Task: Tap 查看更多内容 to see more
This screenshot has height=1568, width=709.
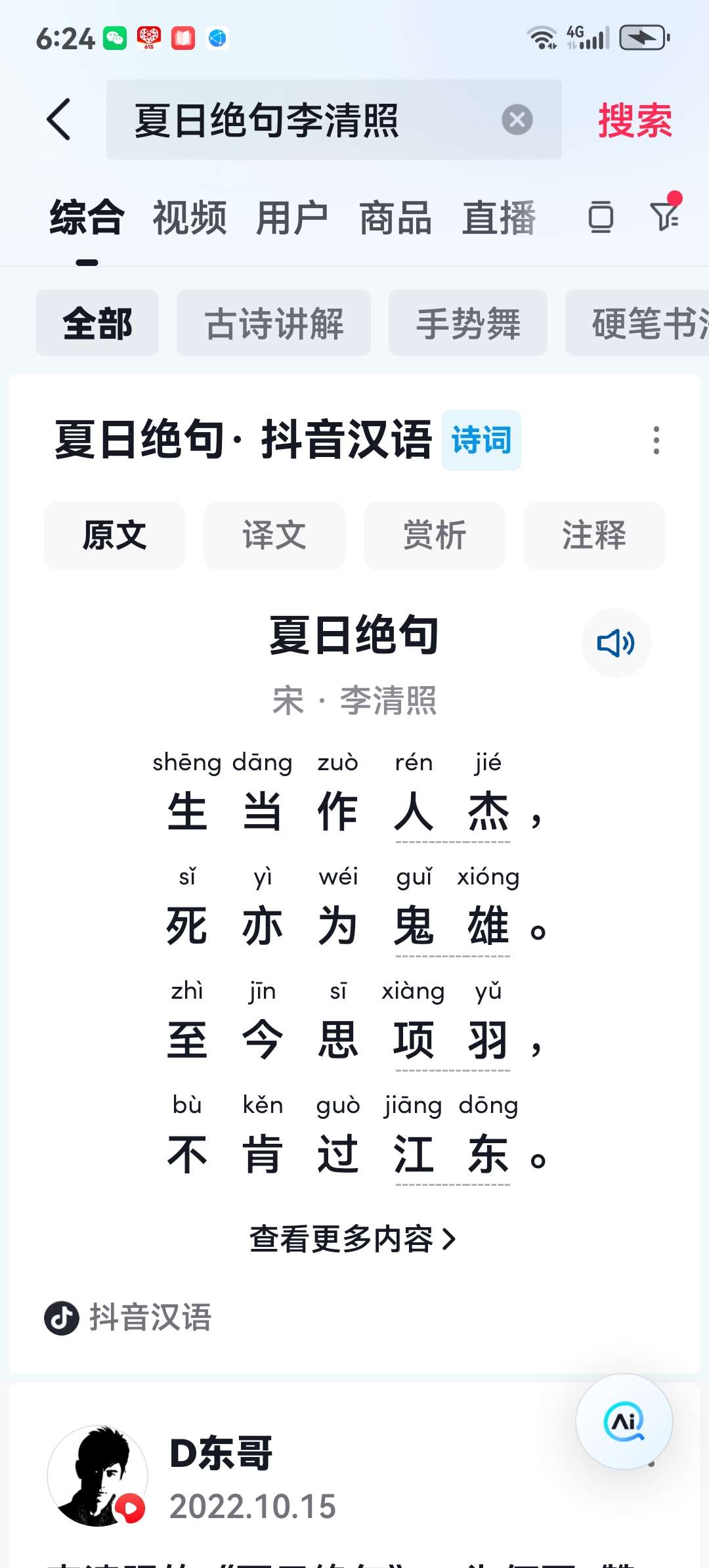Action: point(353,1239)
